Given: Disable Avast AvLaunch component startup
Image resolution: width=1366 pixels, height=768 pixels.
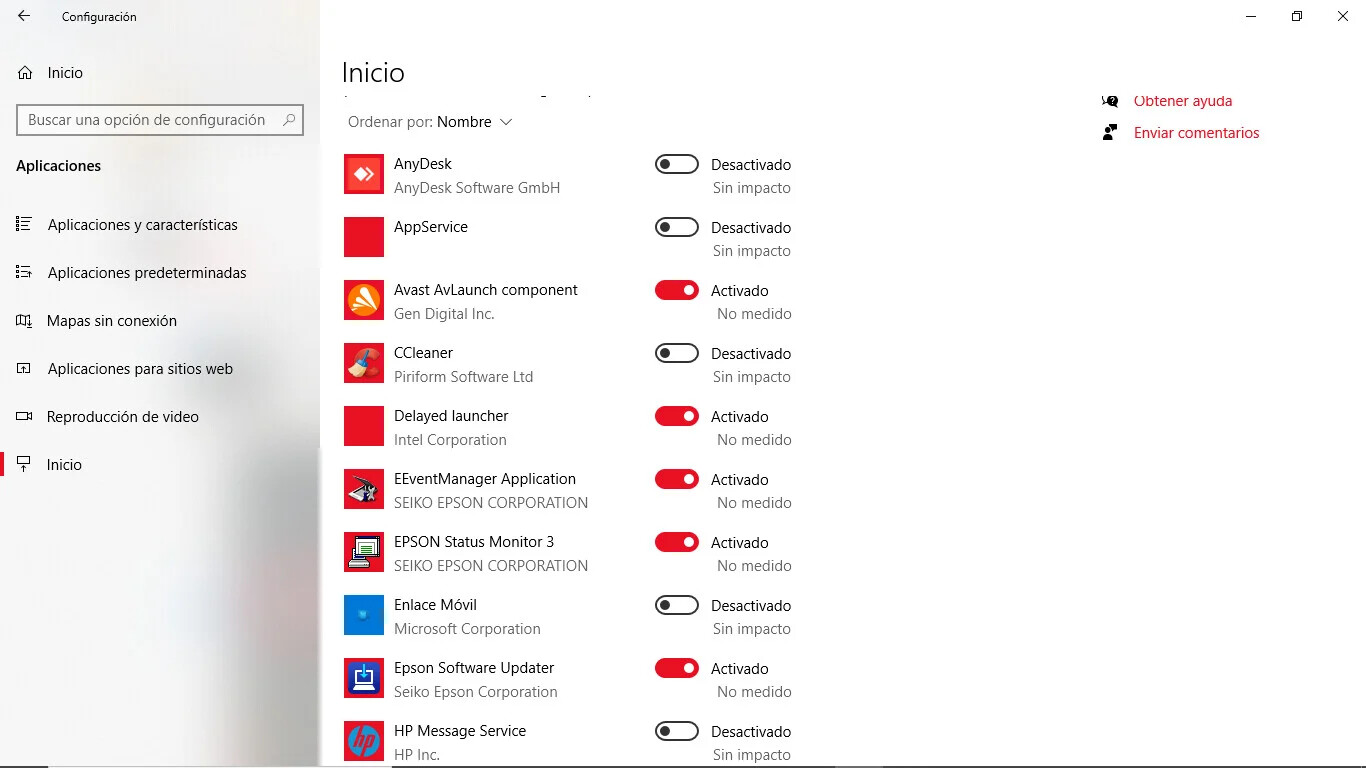Looking at the screenshot, I should pos(677,290).
